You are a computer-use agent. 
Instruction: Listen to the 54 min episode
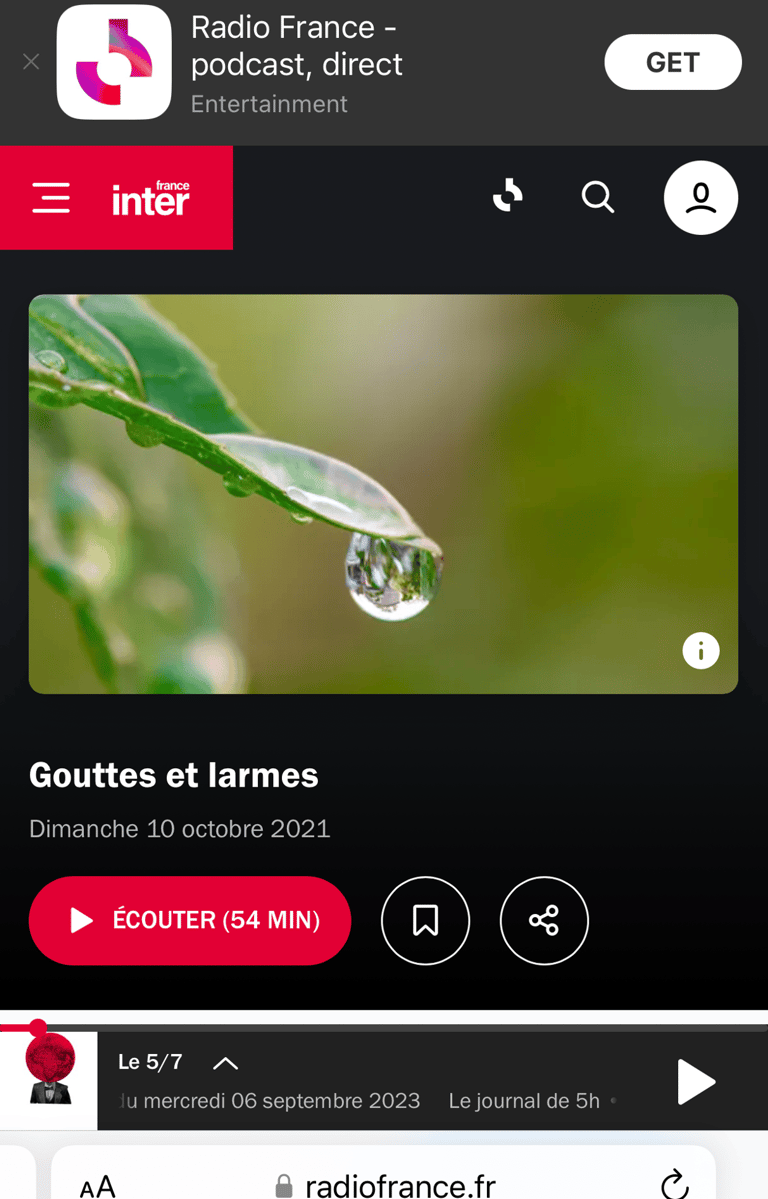coord(190,921)
